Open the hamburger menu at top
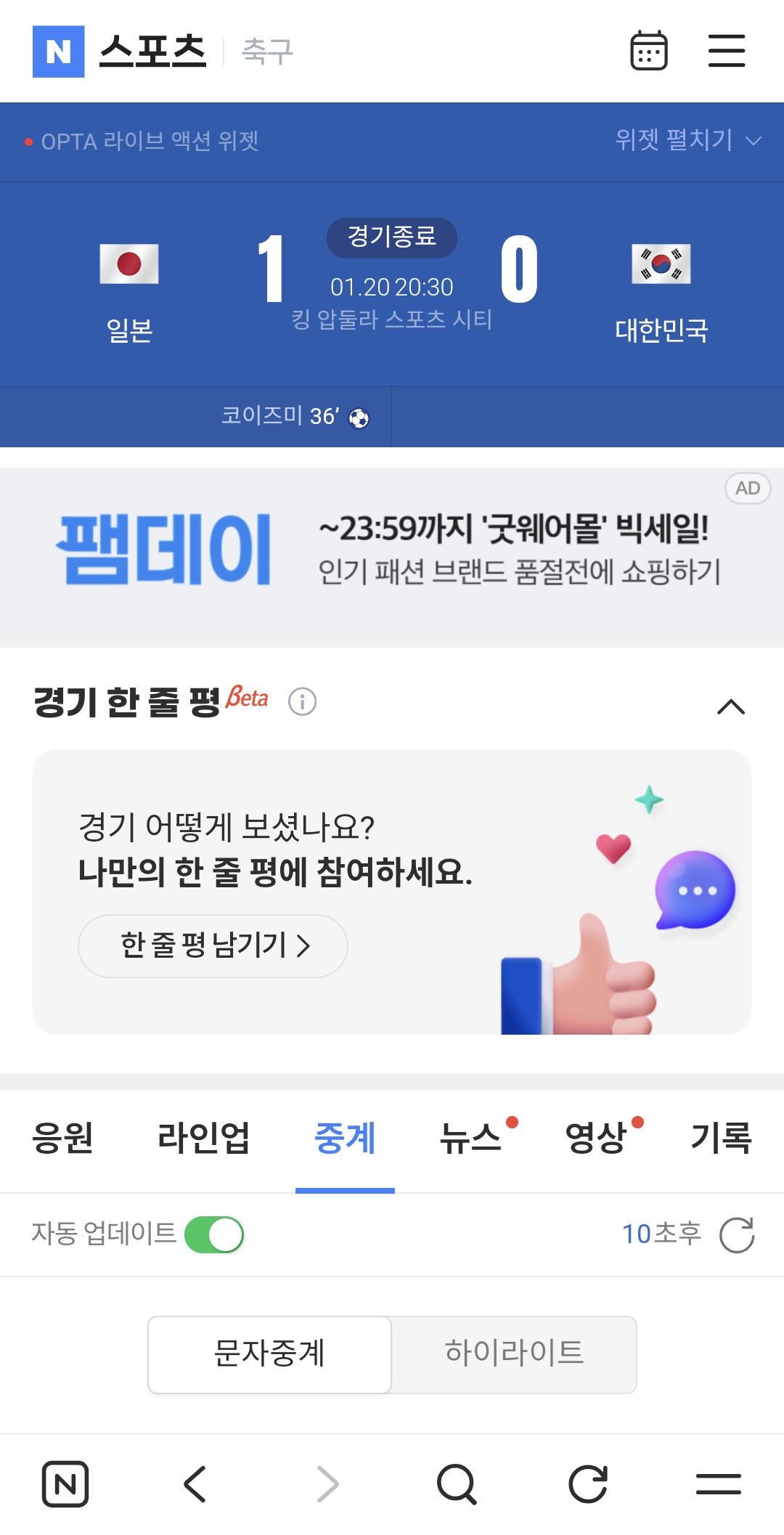Viewport: 784px width, 1535px height. (726, 51)
